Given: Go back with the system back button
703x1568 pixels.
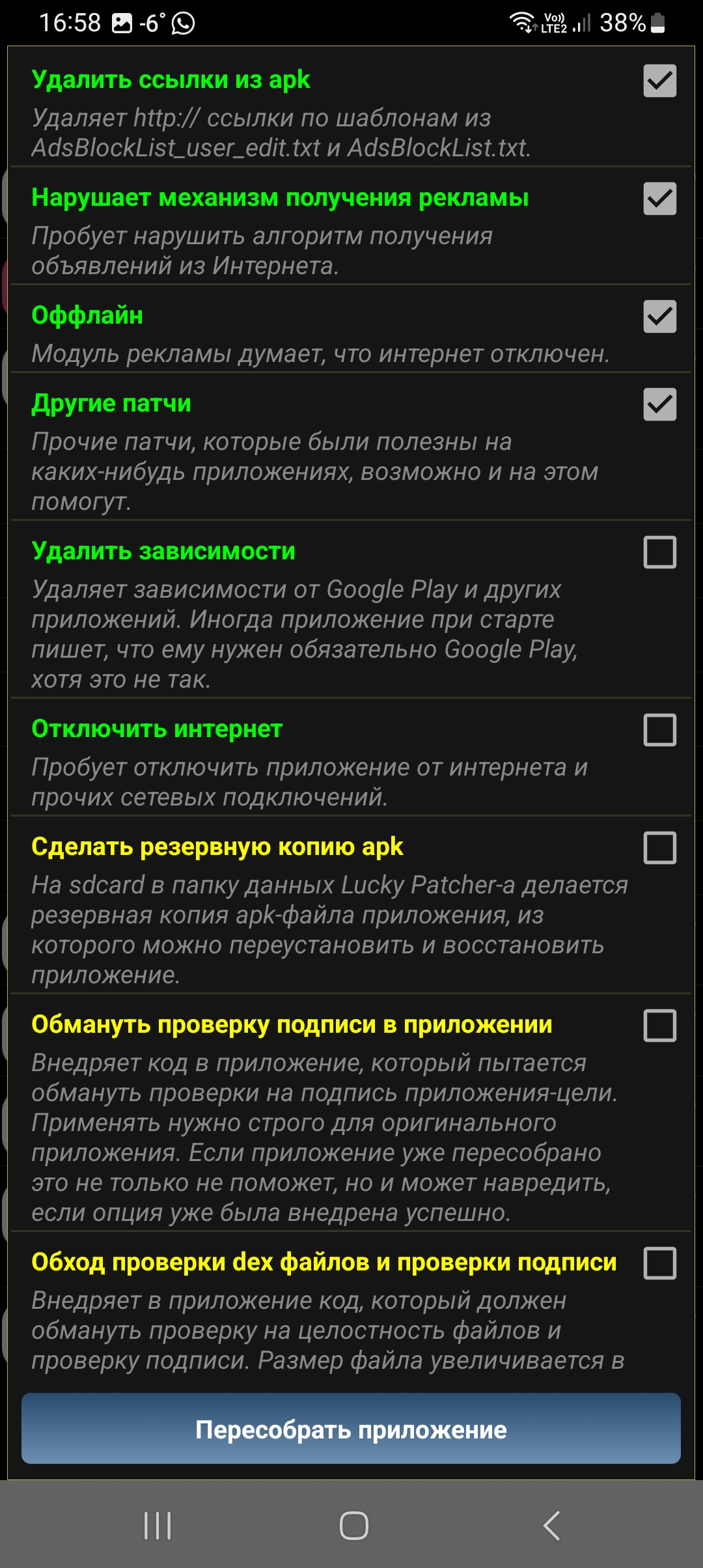Looking at the screenshot, I should tap(551, 1526).
